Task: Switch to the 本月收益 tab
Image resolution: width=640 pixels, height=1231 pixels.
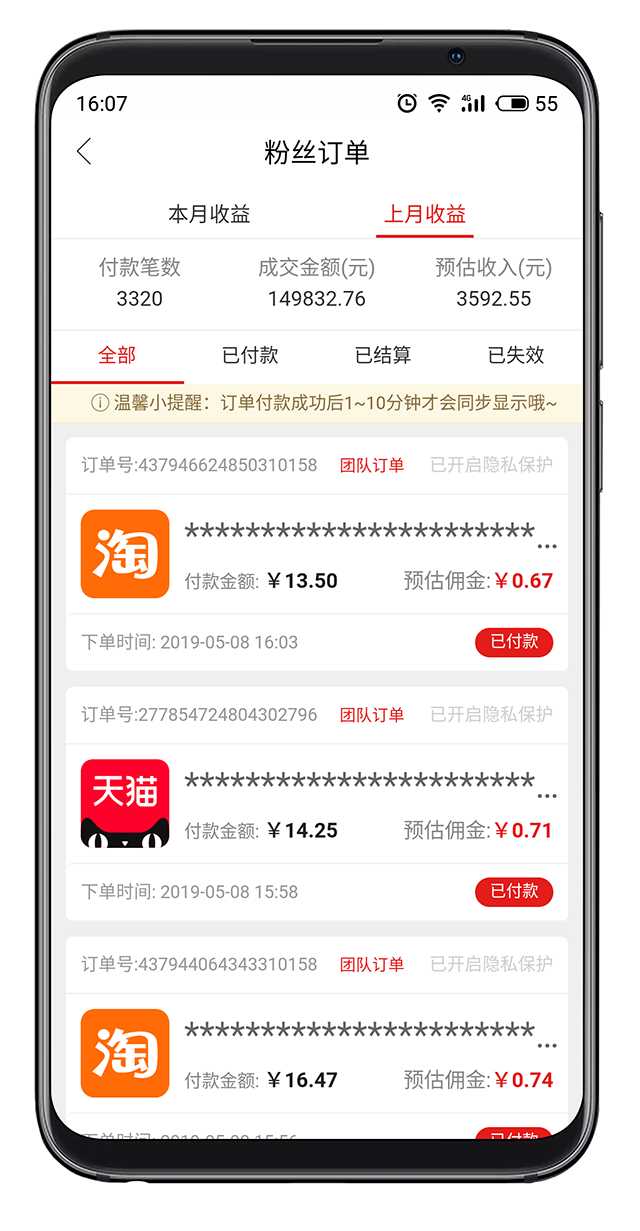Action: tap(209, 214)
